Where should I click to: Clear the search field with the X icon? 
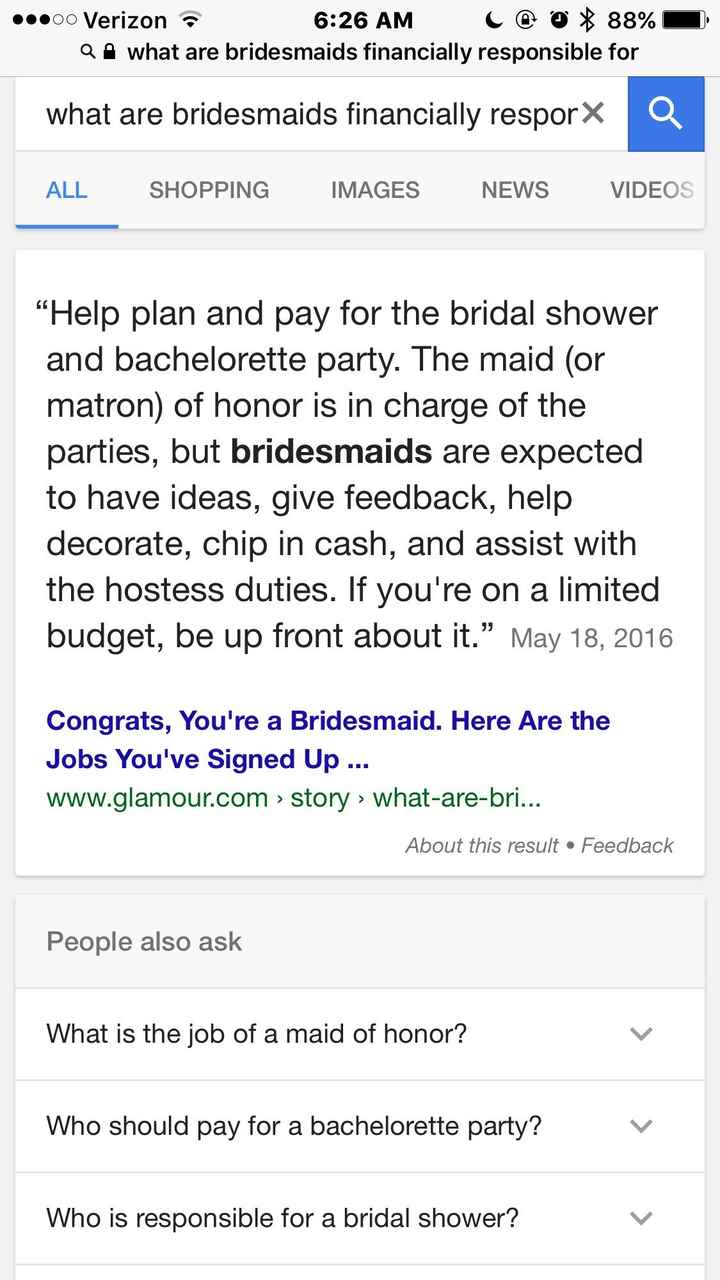(x=594, y=113)
